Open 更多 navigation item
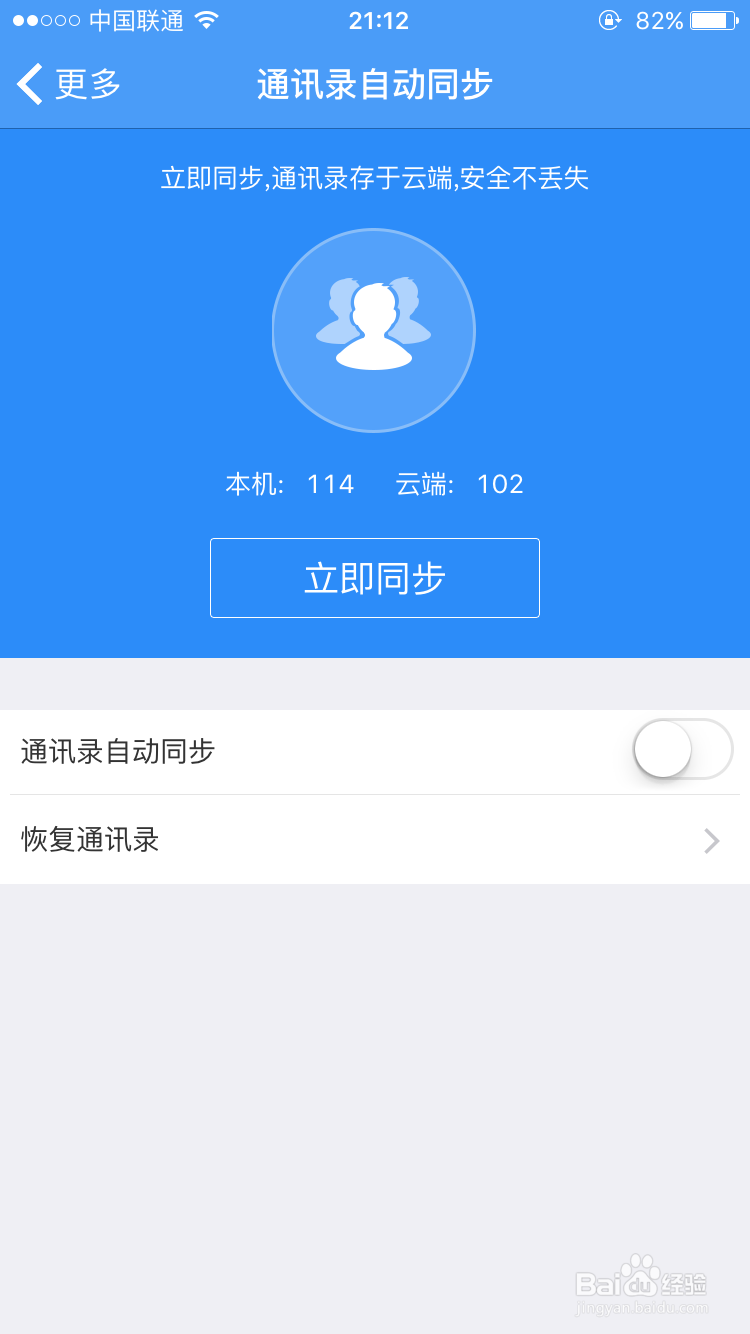The width and height of the screenshot is (750, 1334). click(x=88, y=85)
